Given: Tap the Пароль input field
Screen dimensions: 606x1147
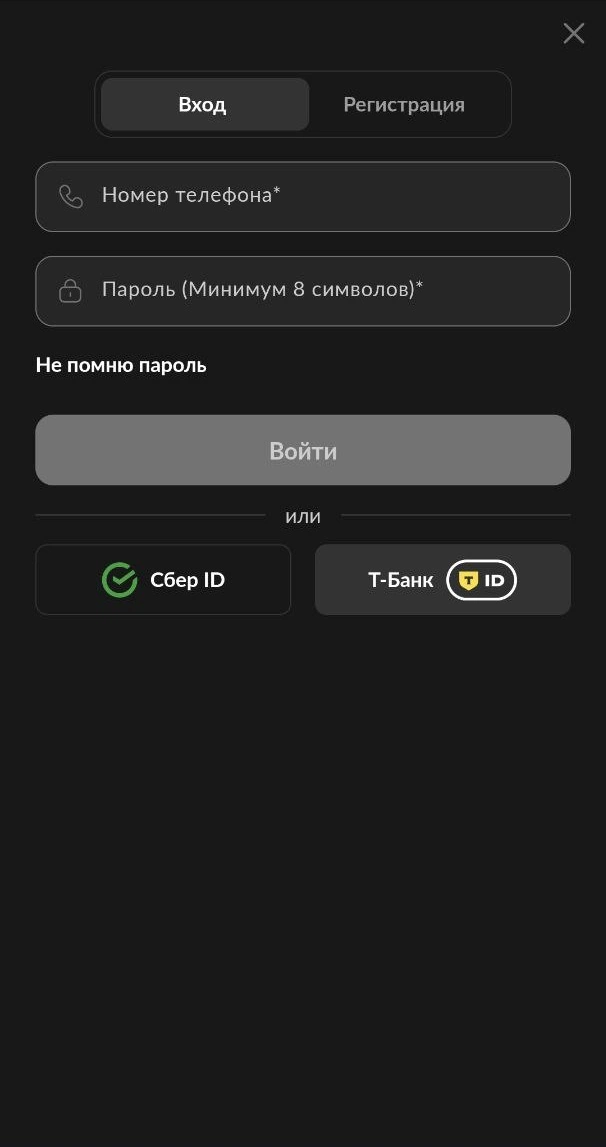Looking at the screenshot, I should (x=303, y=291).
